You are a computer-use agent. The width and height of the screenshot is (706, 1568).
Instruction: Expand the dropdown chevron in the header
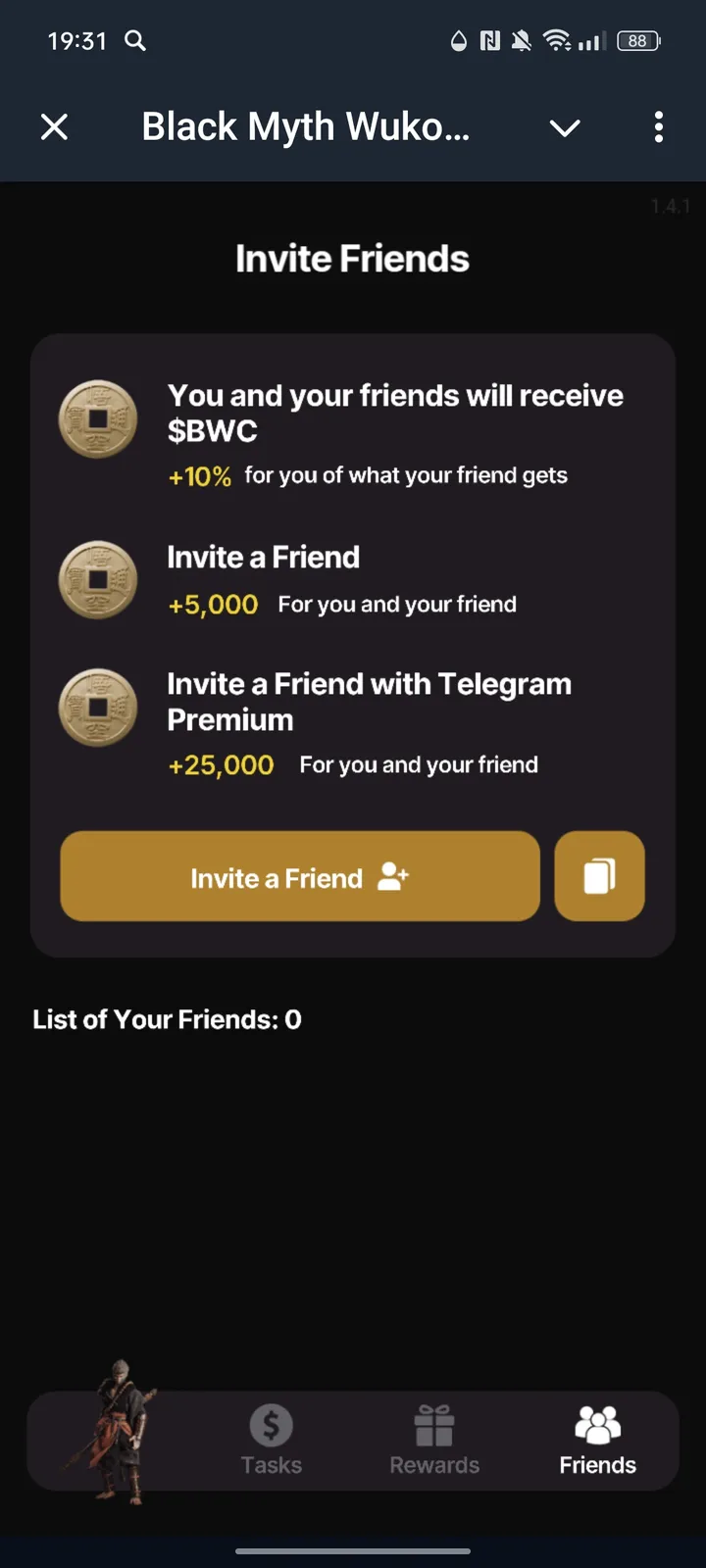(x=565, y=127)
